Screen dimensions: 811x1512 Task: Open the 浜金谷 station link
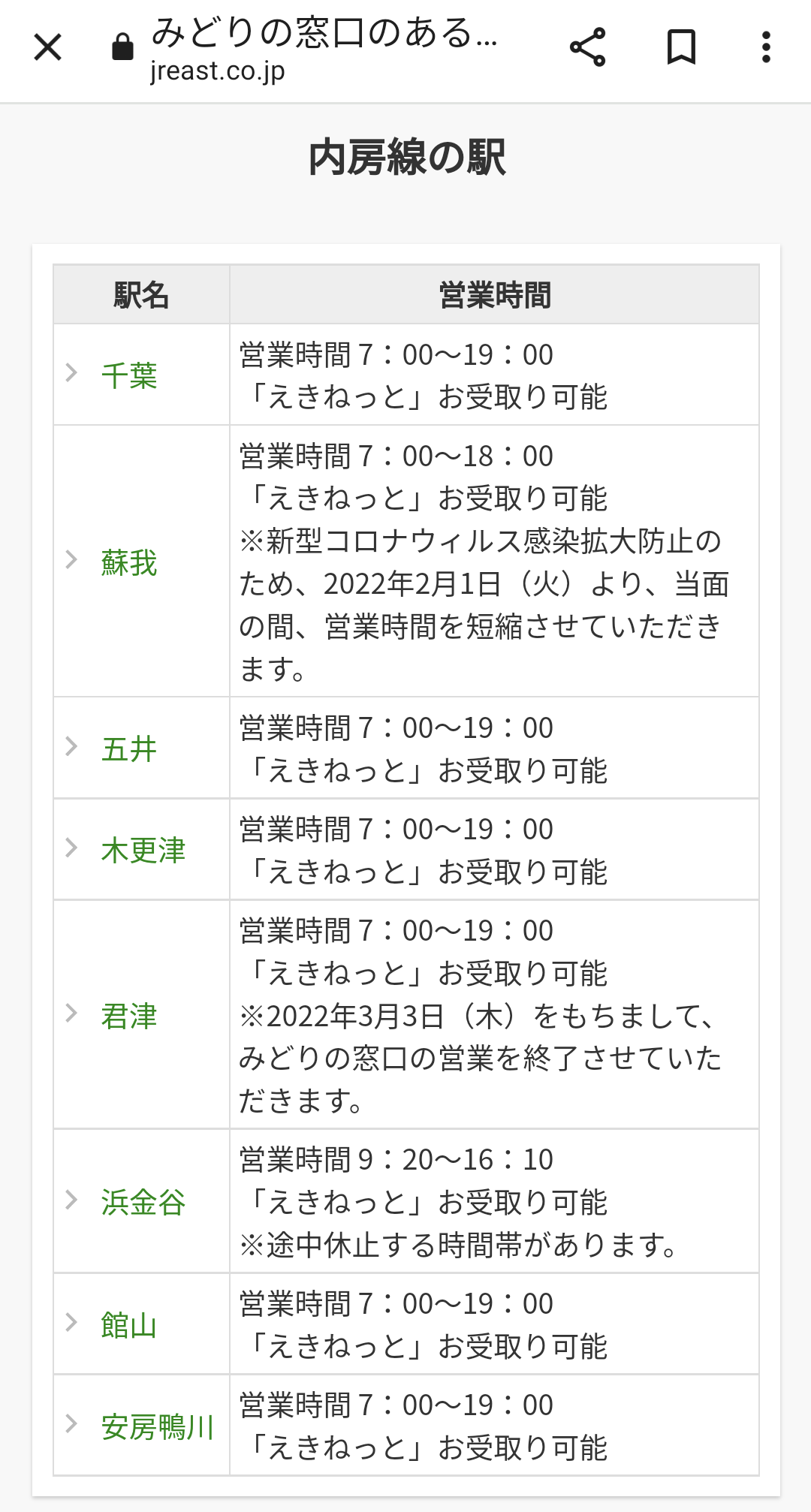pos(143,1201)
